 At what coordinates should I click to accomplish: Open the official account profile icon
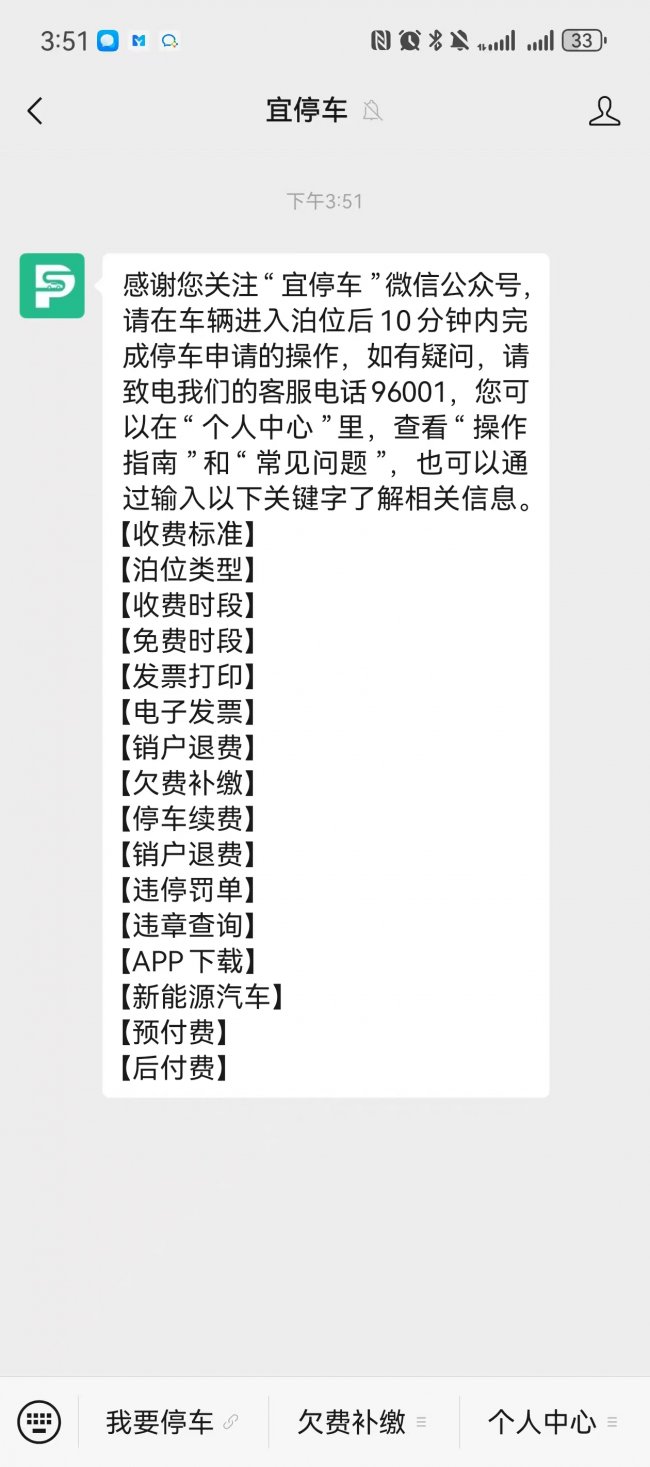tap(604, 111)
